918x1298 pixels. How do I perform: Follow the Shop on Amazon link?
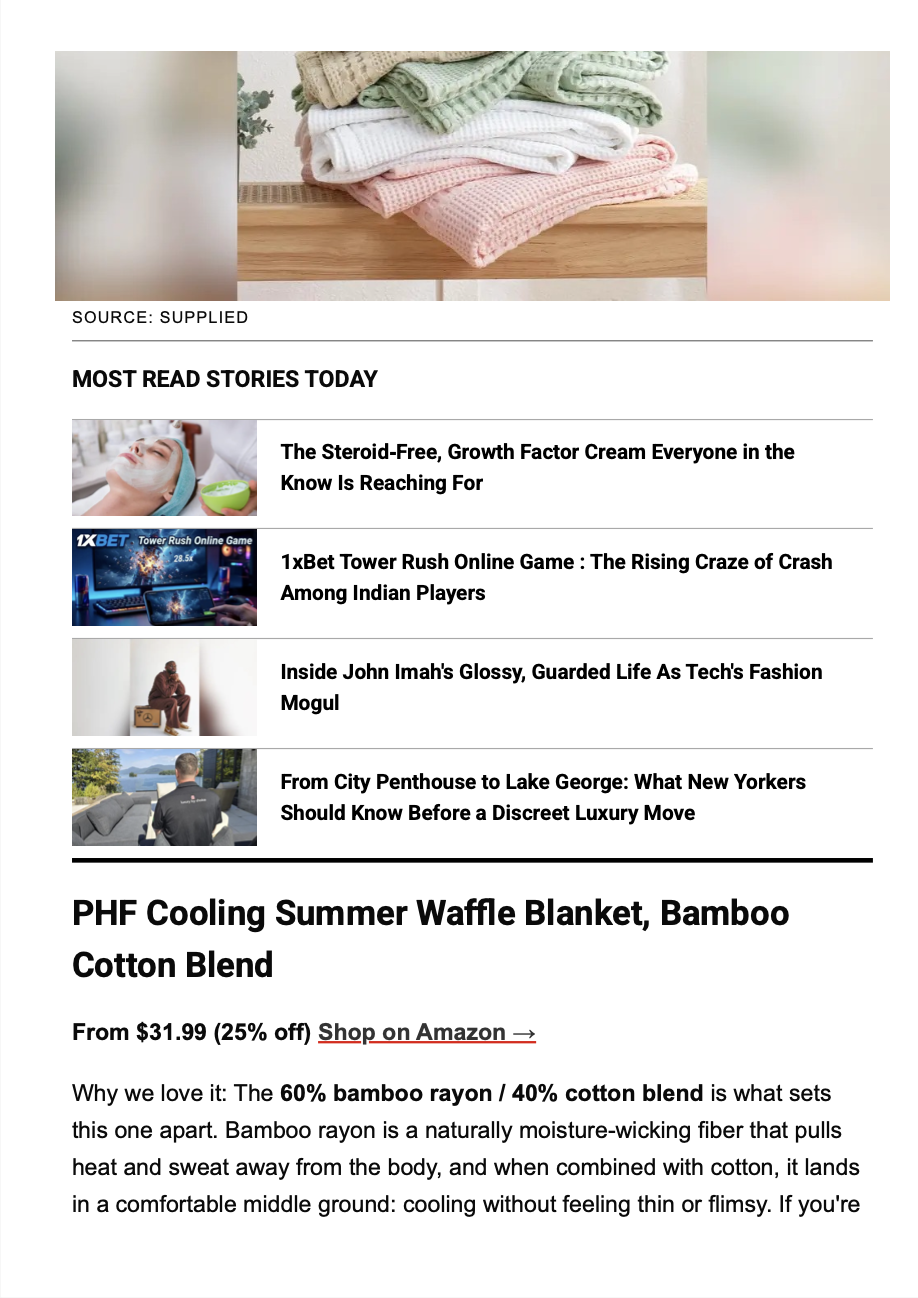pos(427,1032)
